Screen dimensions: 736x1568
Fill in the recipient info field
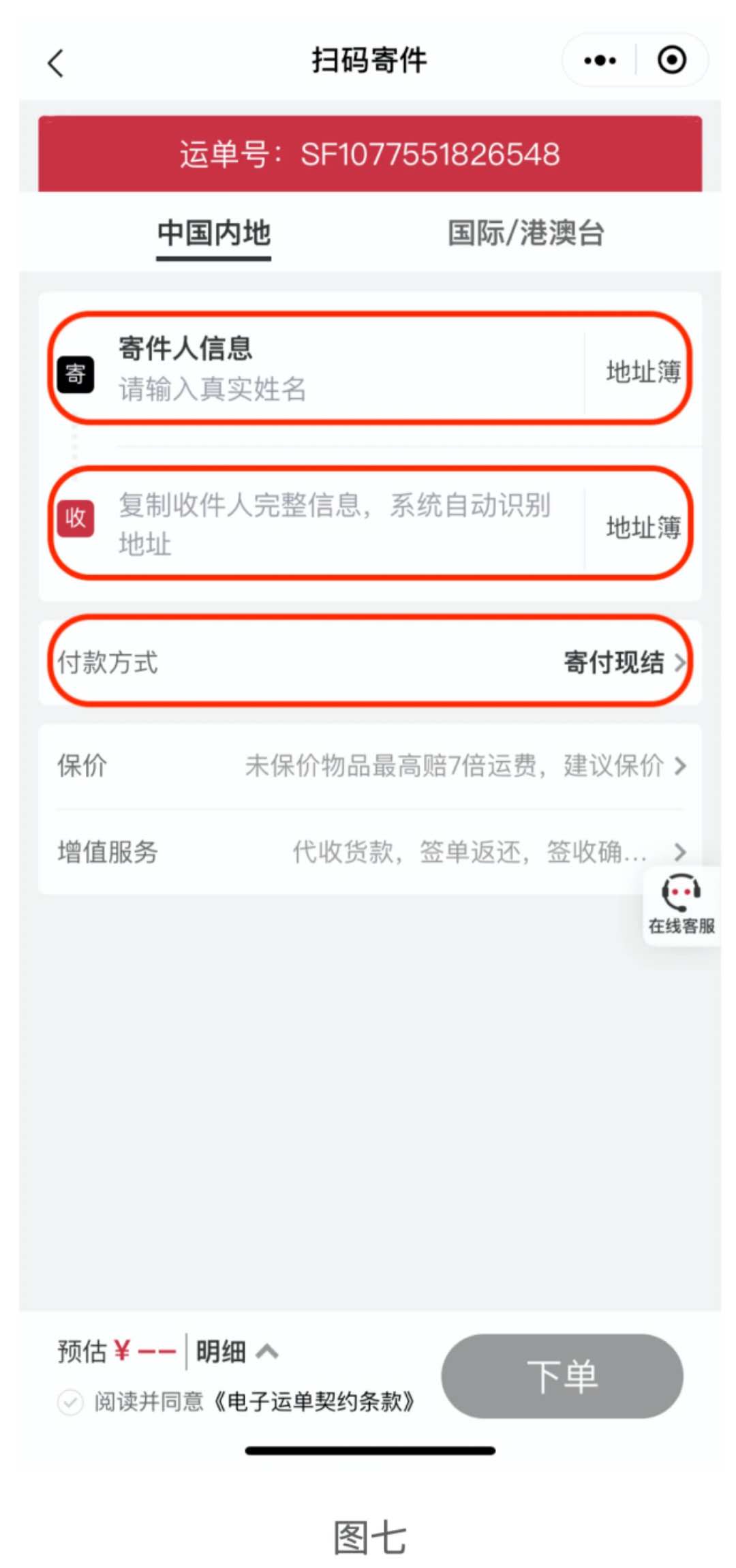coord(334,523)
